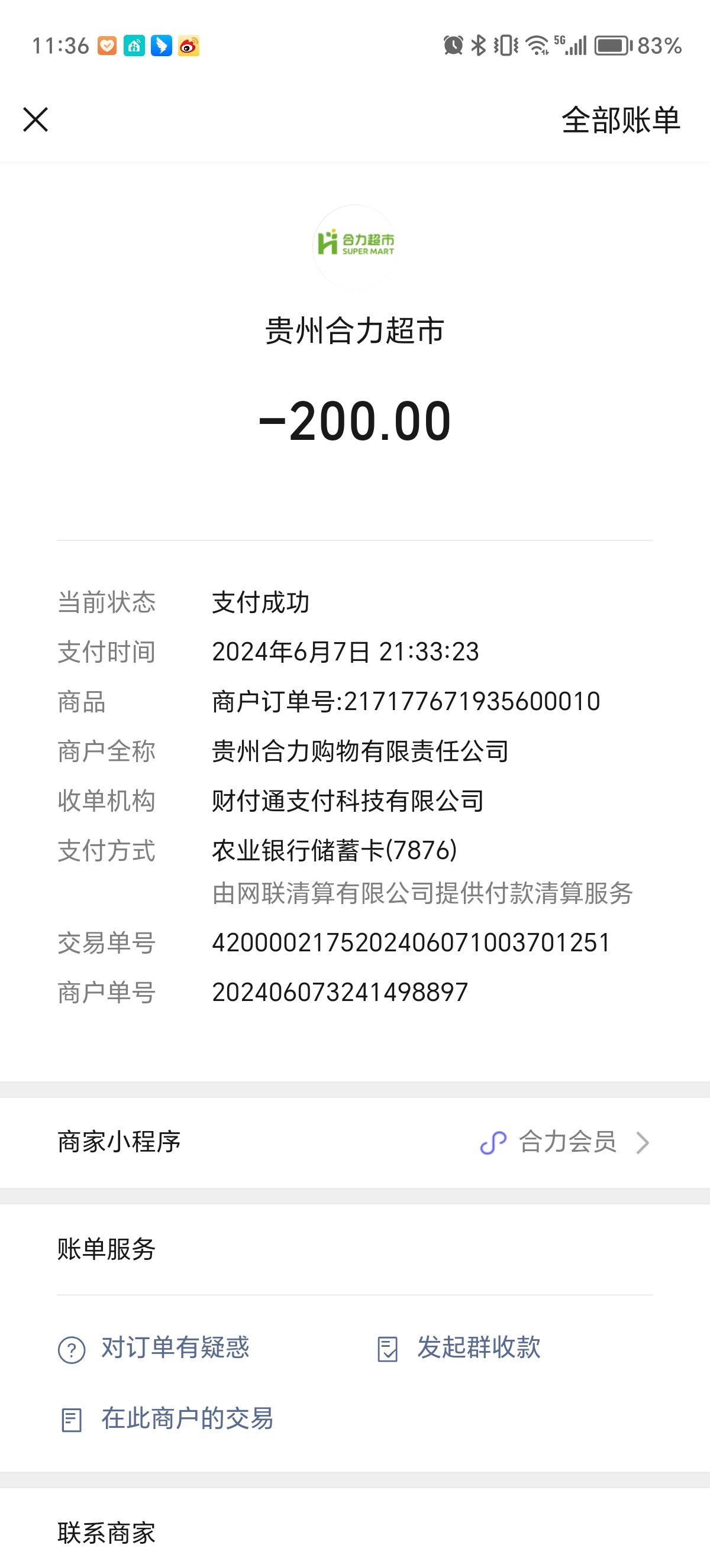Open 全部账单 all bills
This screenshot has height=1568, width=710.
click(x=620, y=120)
